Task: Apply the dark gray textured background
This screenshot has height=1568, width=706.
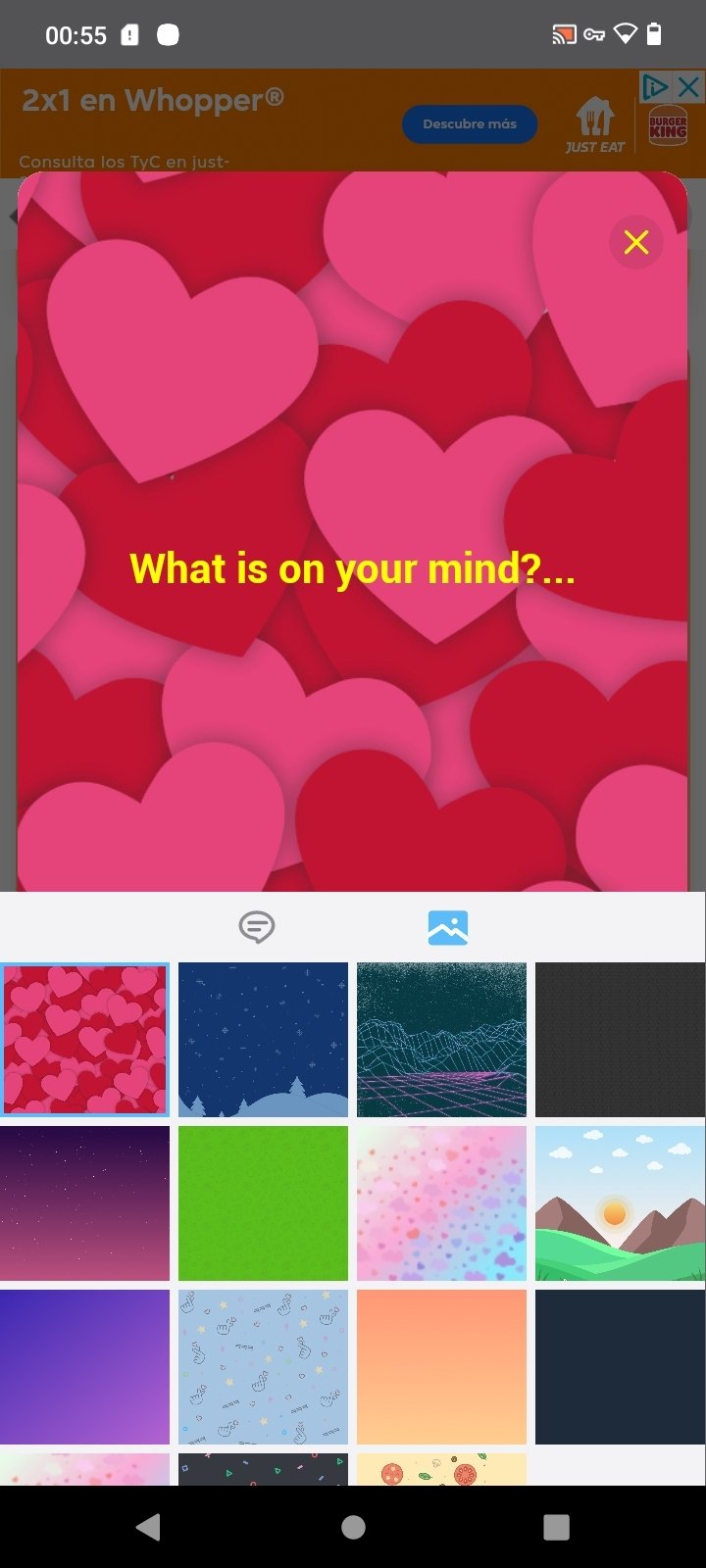Action: click(x=620, y=1040)
